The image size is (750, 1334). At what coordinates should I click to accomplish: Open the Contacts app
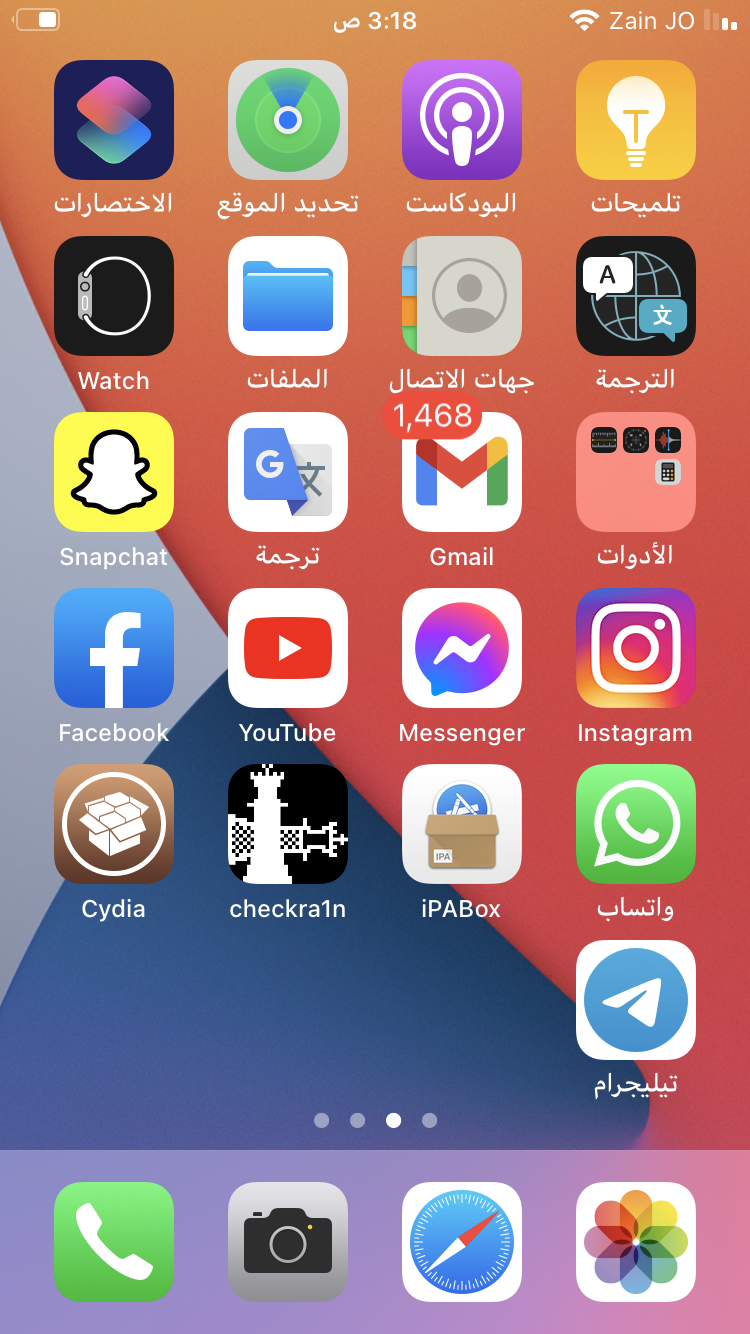462,296
